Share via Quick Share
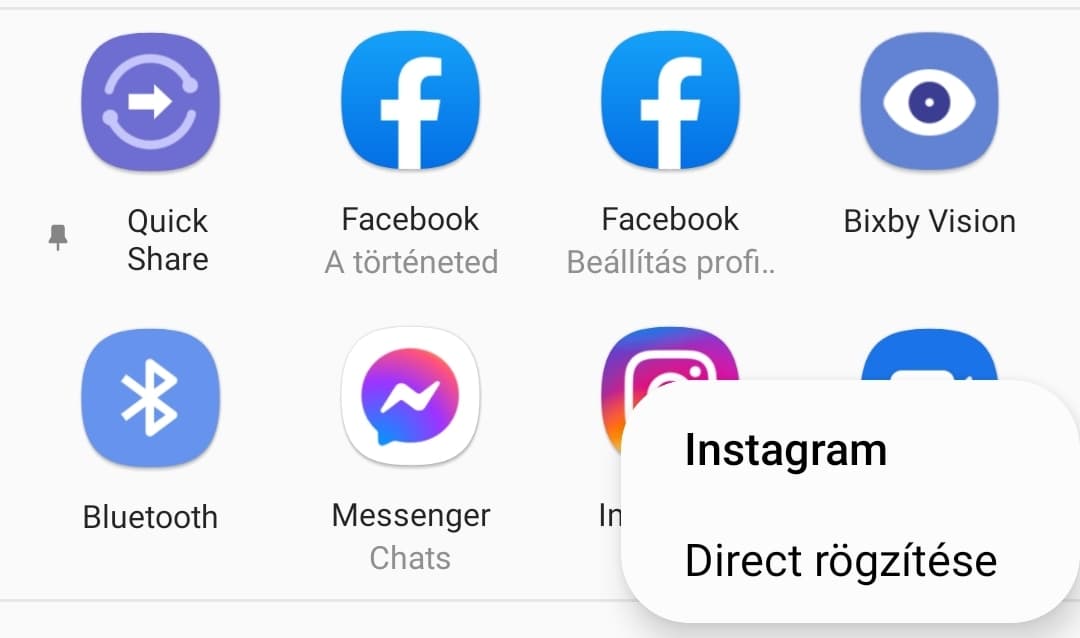Viewport: 1080px width, 638px height. (150, 102)
